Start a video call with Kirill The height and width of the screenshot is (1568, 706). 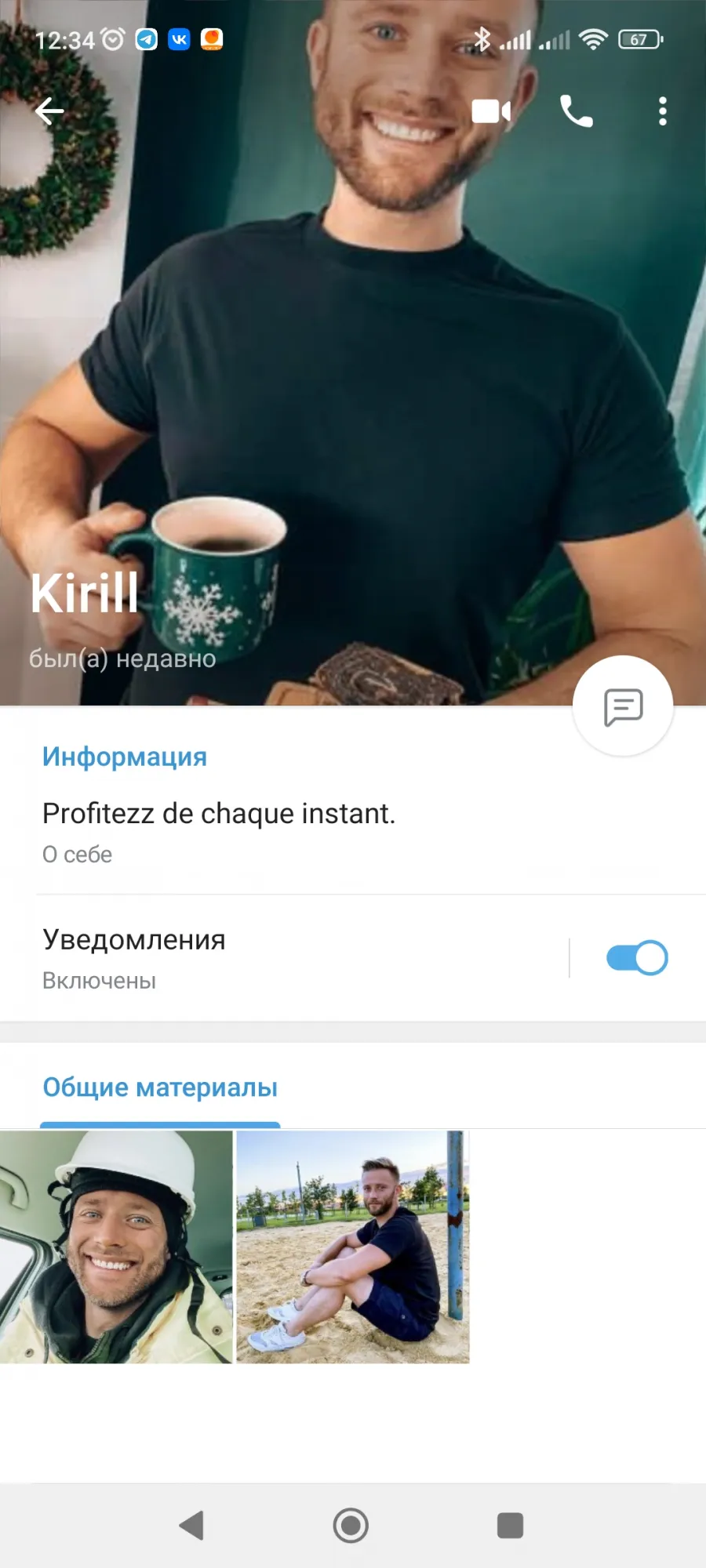coord(492,111)
